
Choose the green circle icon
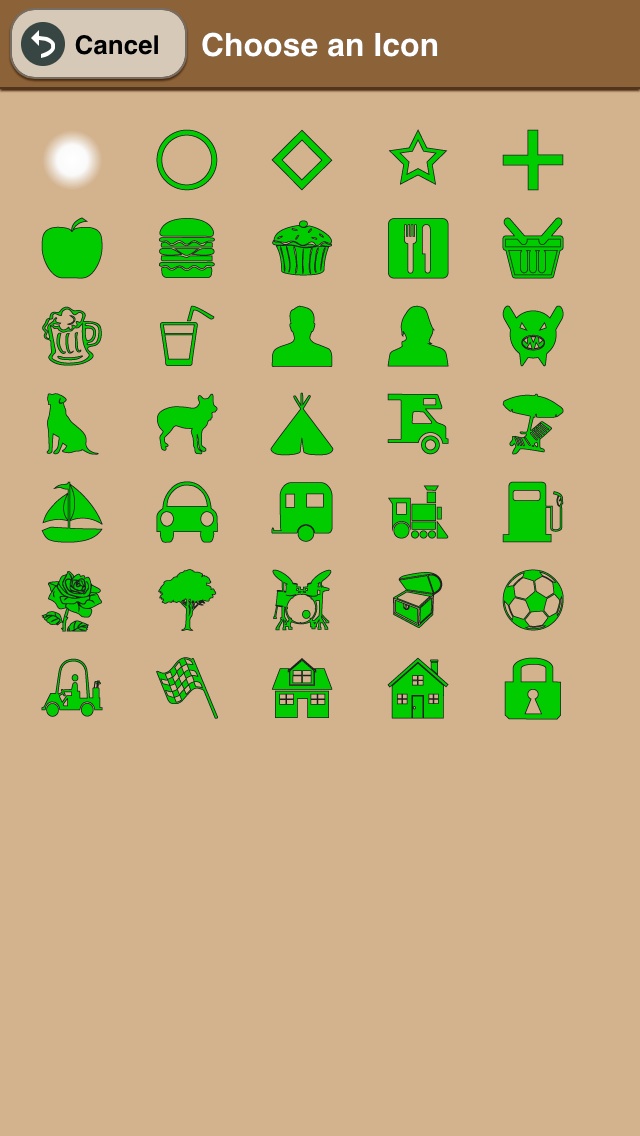click(x=187, y=160)
